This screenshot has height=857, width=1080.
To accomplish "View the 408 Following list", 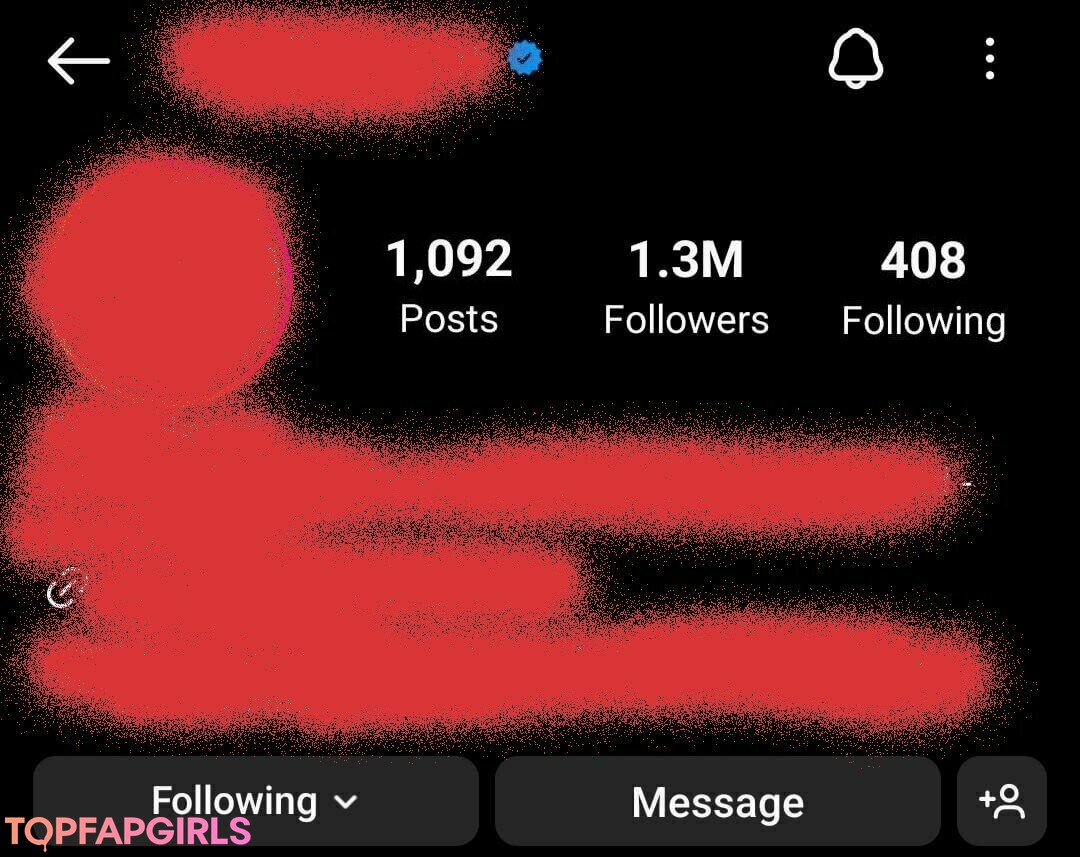I will [923, 287].
